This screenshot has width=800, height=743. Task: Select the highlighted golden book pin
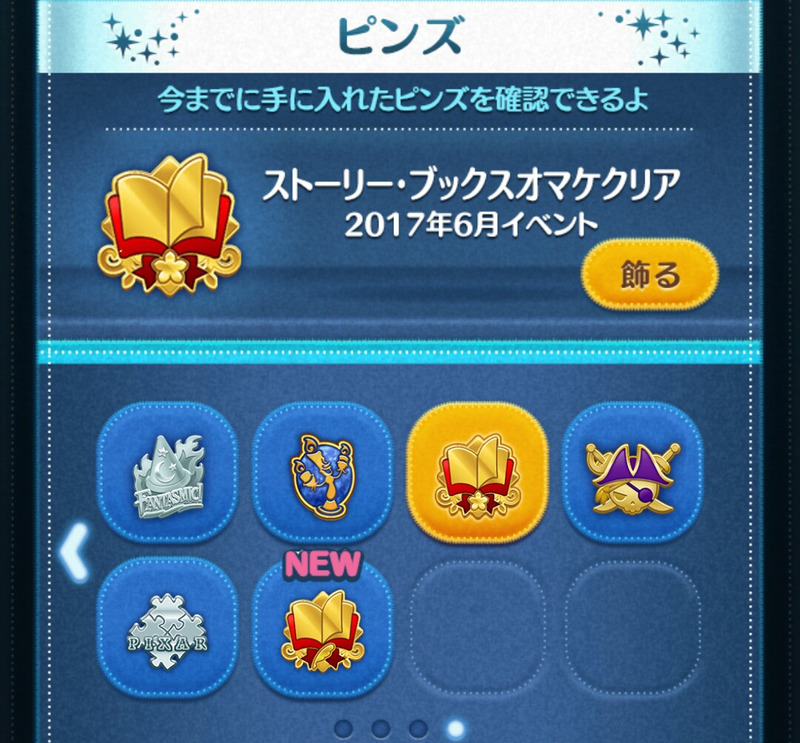[477, 472]
